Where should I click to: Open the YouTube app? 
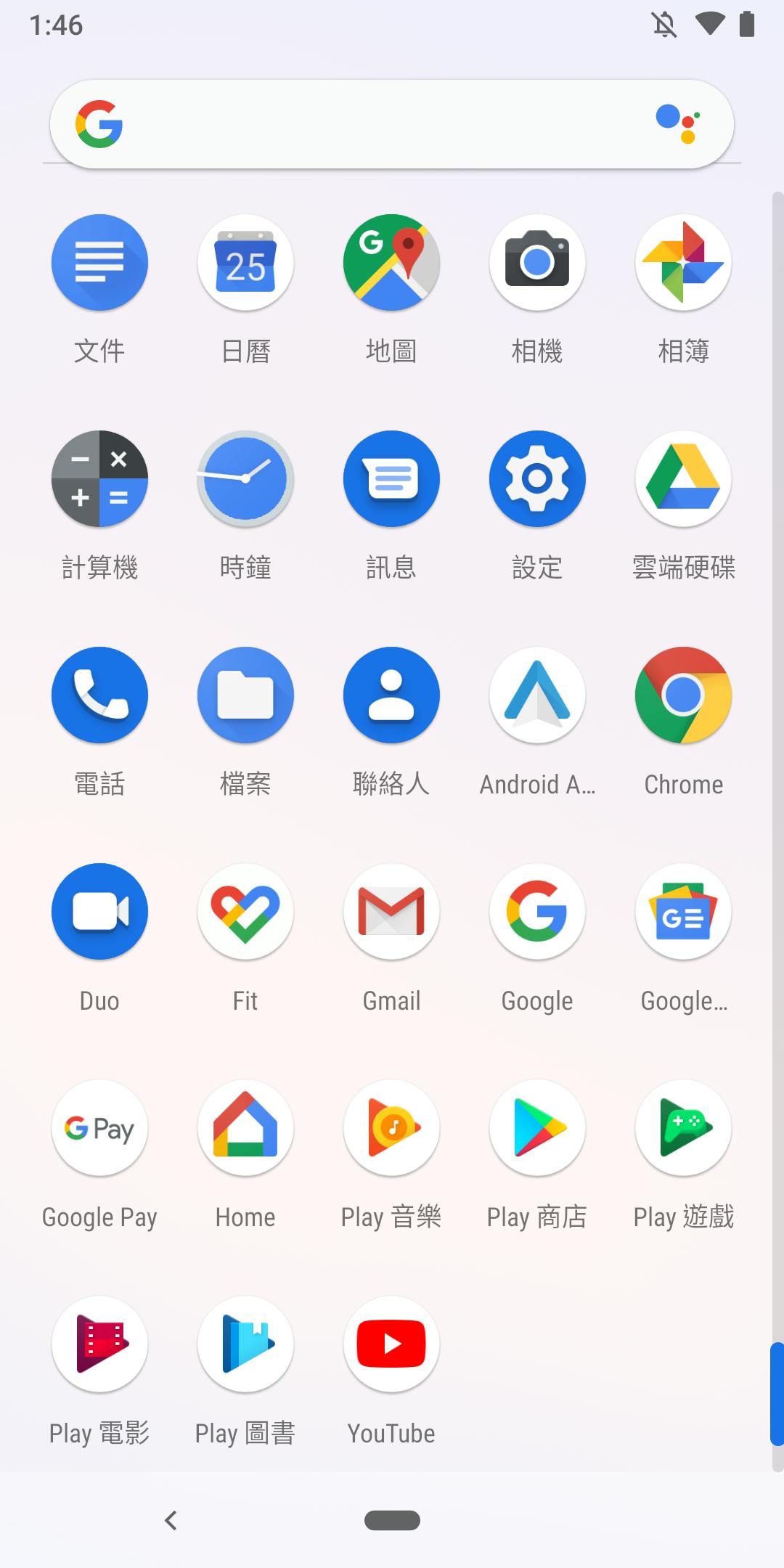click(391, 1344)
